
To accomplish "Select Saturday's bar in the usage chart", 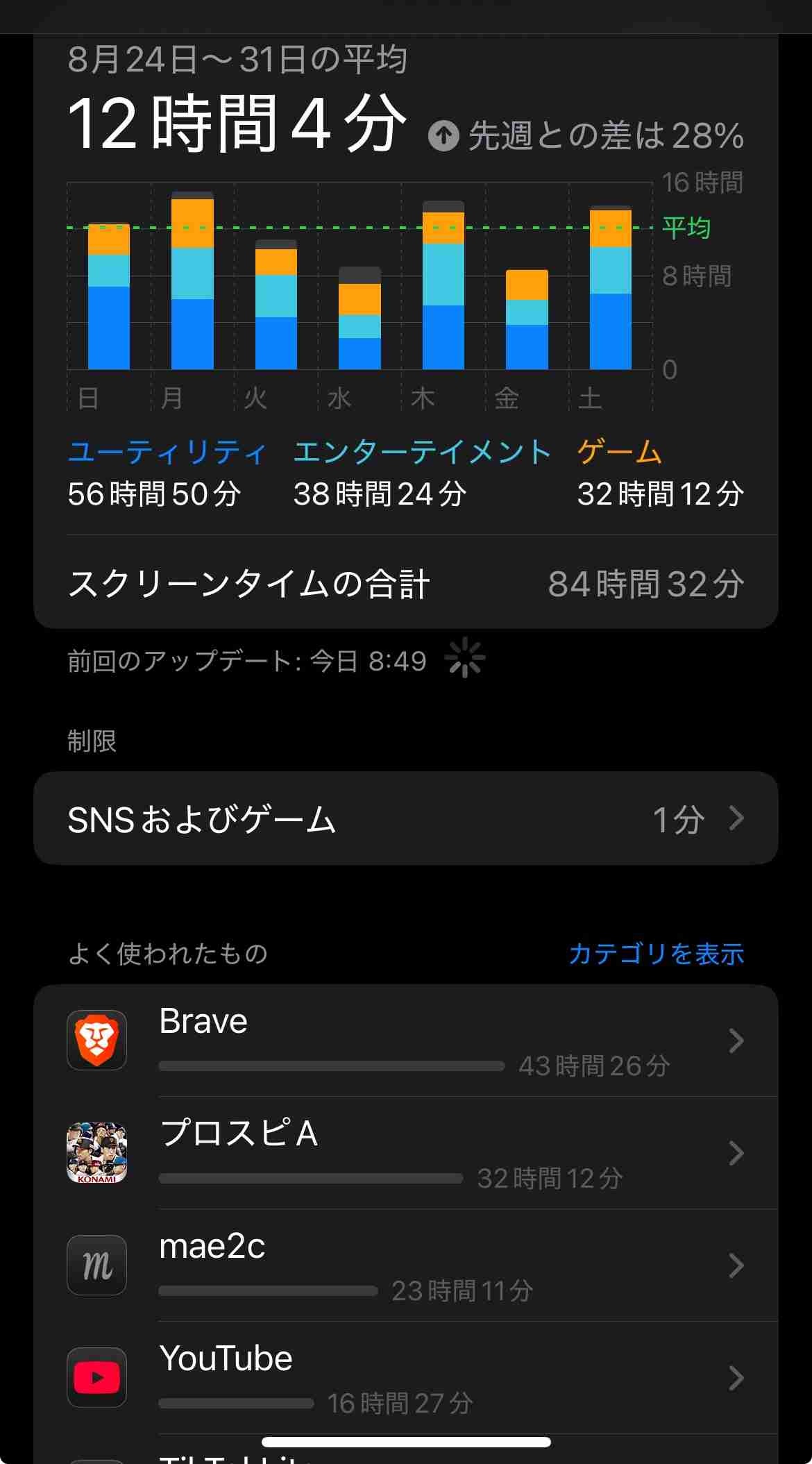I will coord(611,288).
